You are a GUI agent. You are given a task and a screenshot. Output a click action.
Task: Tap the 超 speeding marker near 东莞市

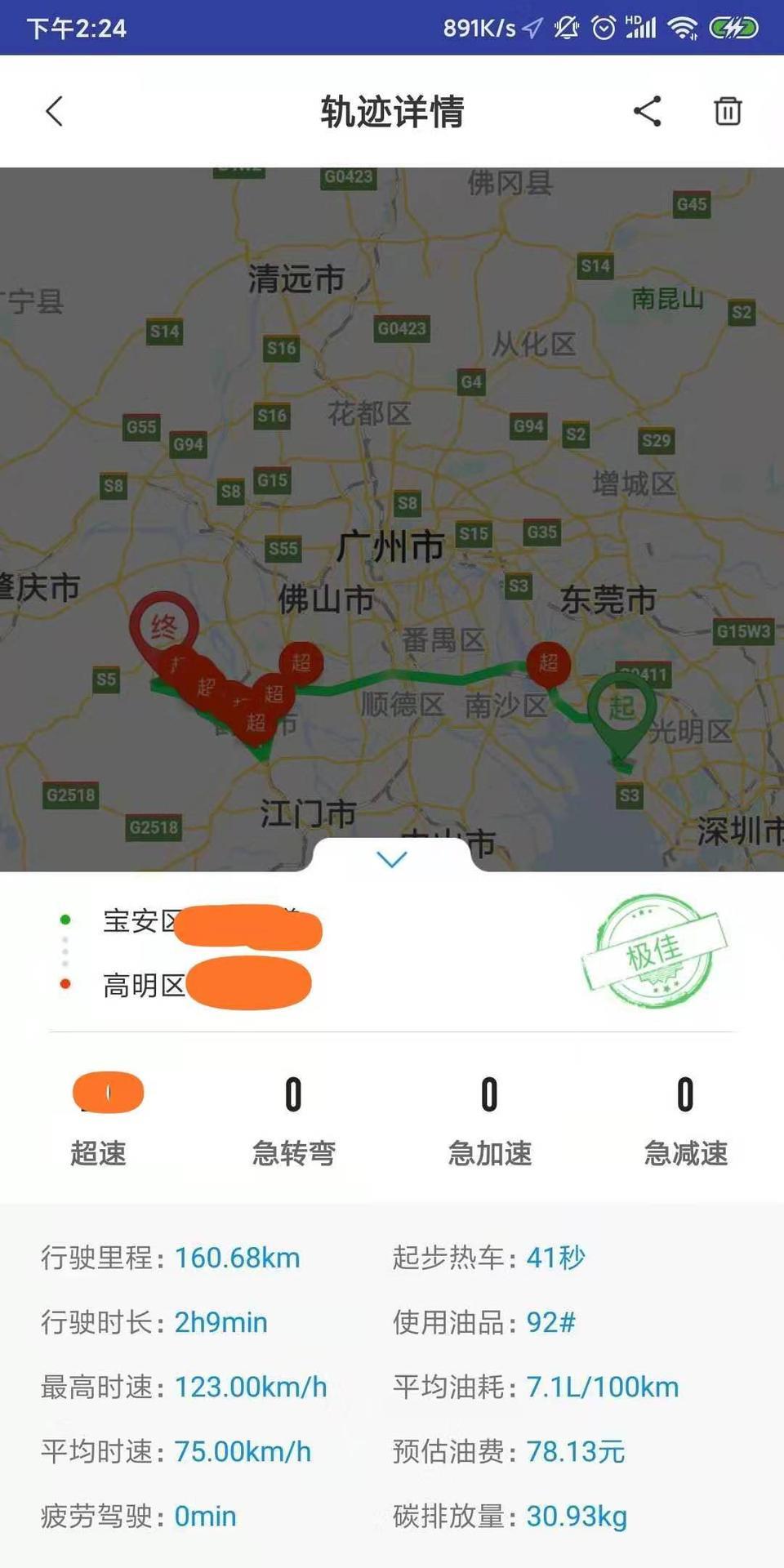click(x=549, y=662)
